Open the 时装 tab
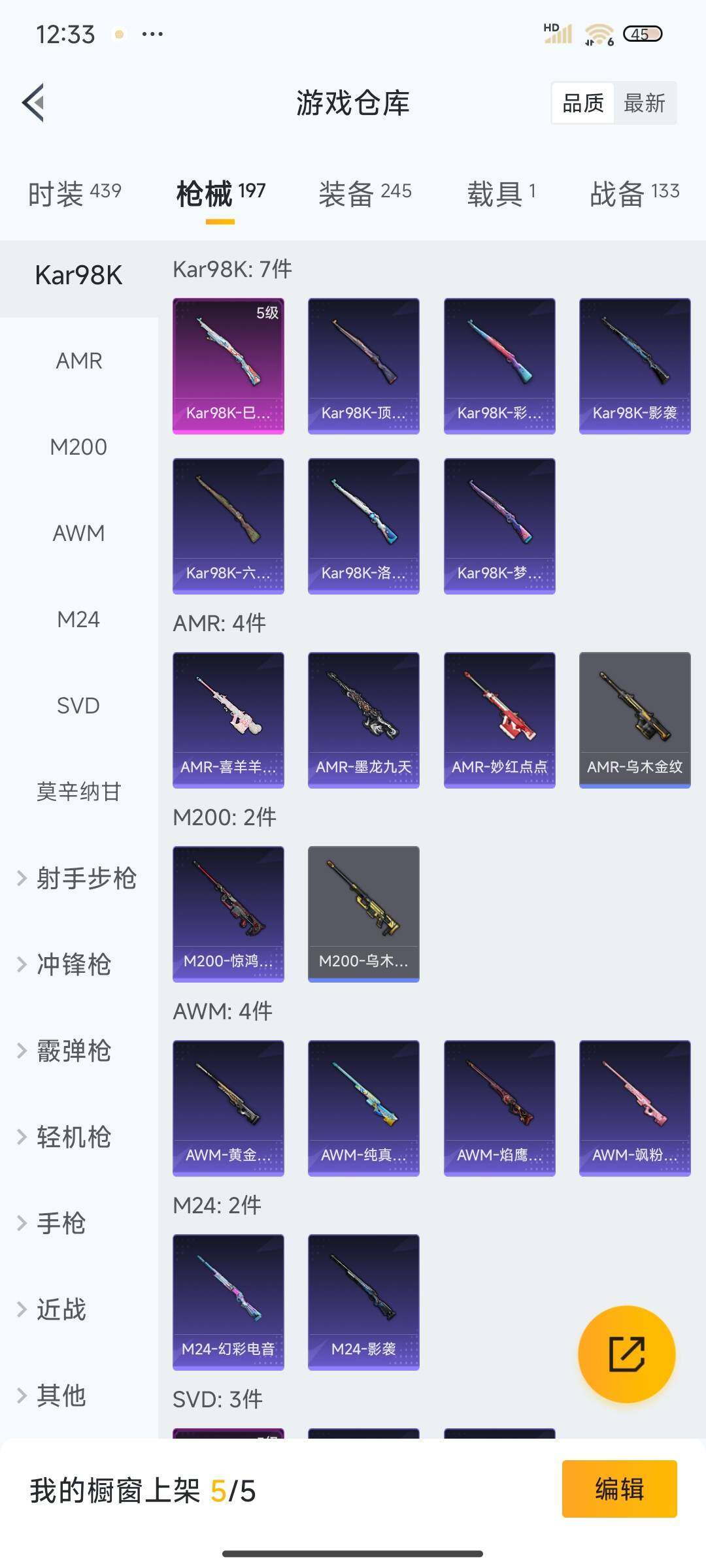This screenshot has width=706, height=1568. (x=74, y=193)
